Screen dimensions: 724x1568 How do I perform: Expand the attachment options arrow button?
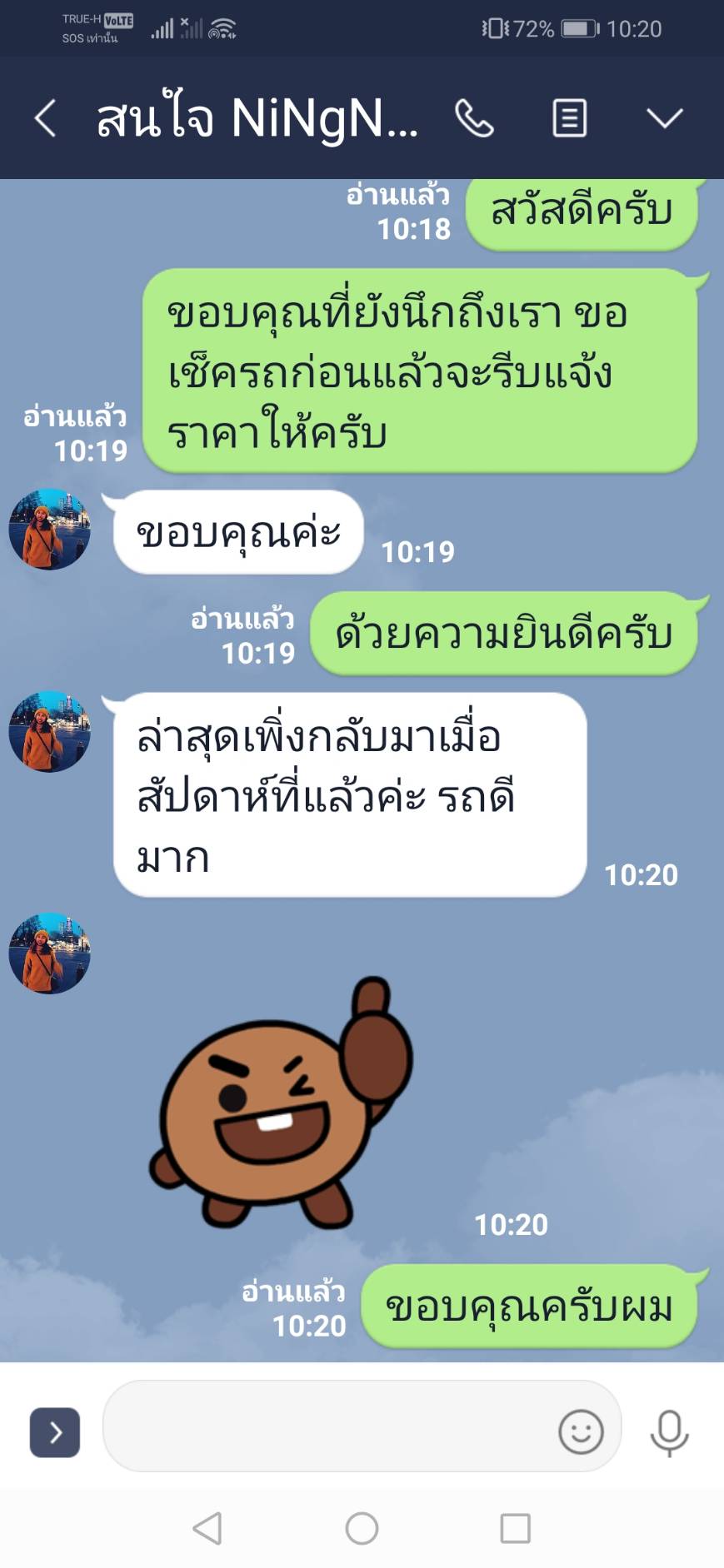[55, 1432]
